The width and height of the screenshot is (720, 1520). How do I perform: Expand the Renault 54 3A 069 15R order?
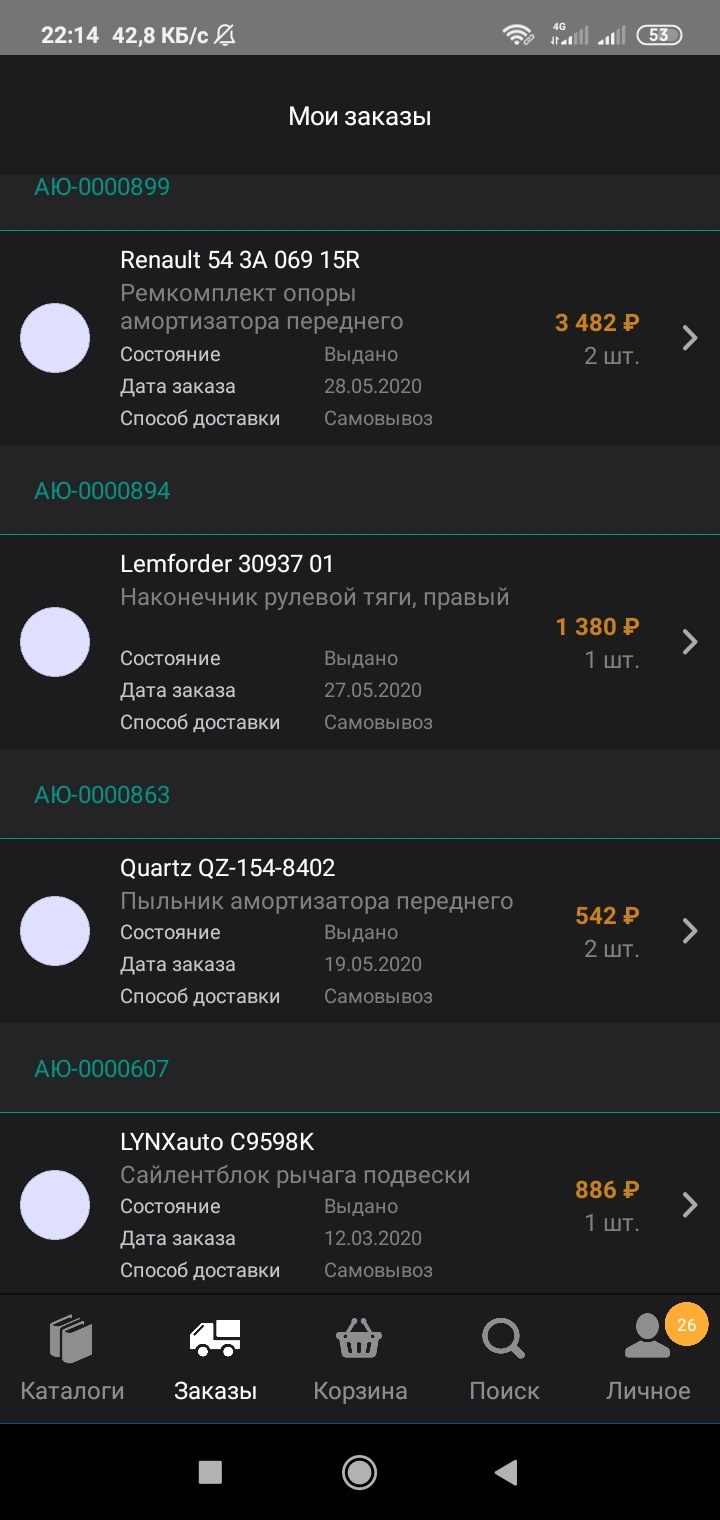pyautogui.click(x=689, y=338)
